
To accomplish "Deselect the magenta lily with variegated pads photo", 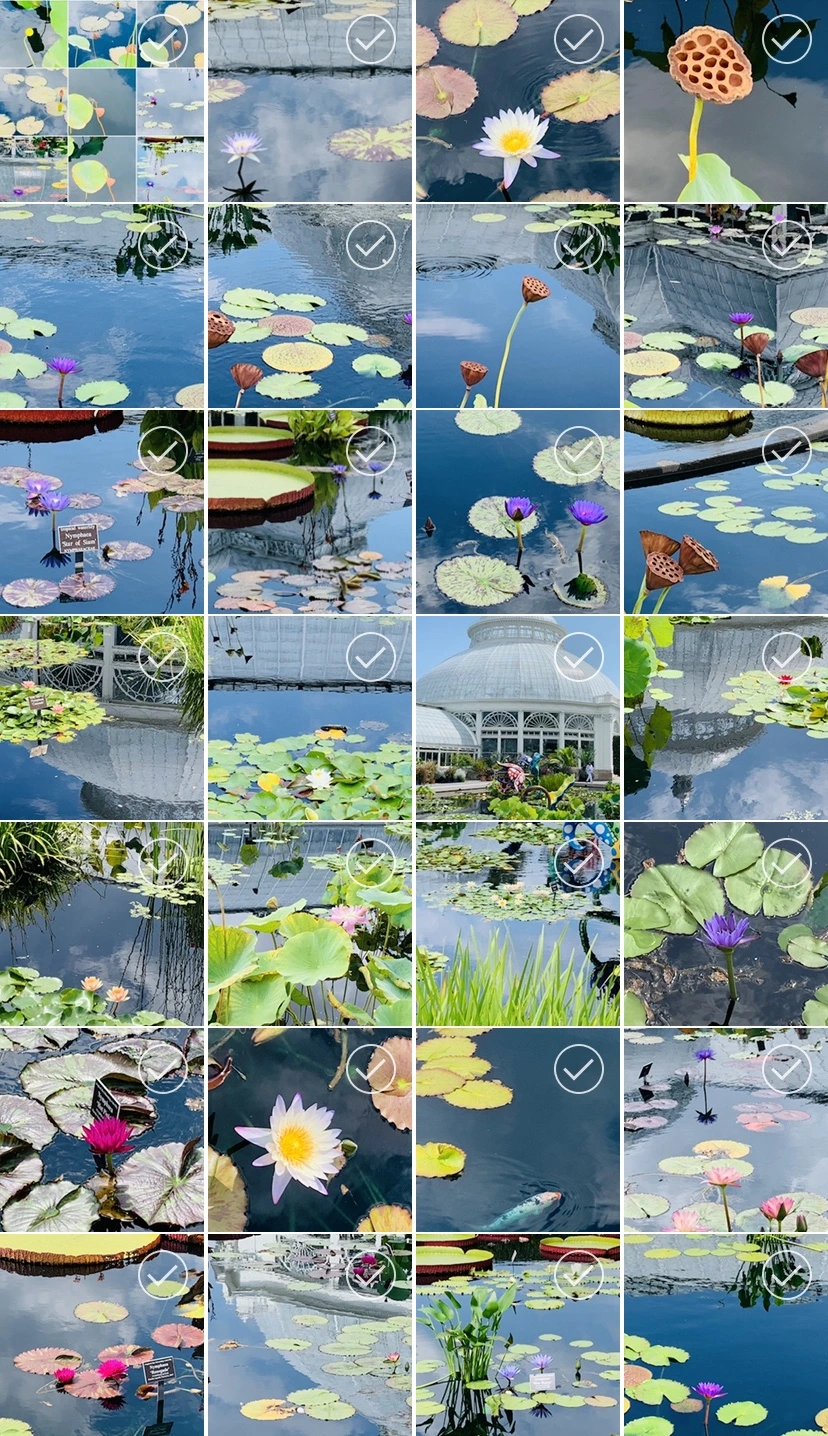I will [x=163, y=1069].
